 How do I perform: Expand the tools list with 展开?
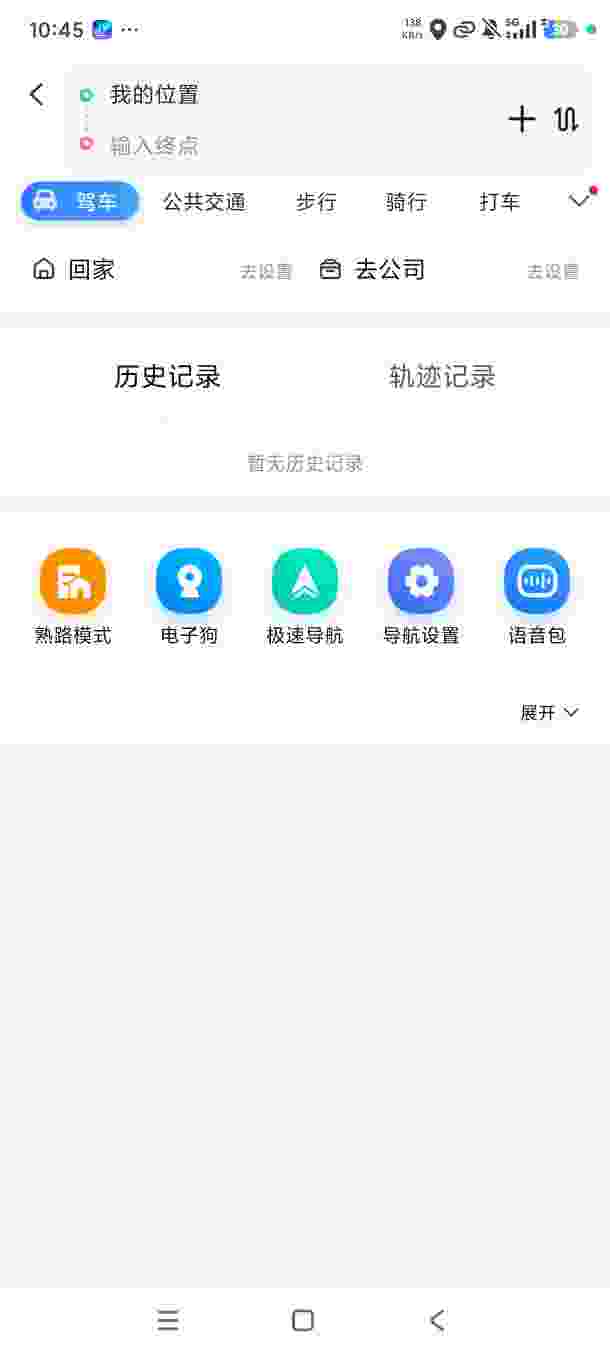pos(549,713)
